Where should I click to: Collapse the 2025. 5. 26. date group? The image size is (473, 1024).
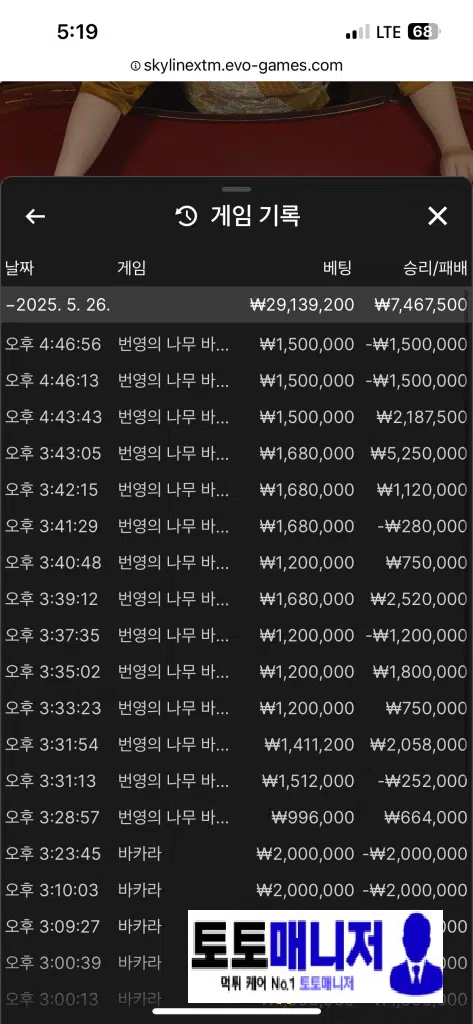tap(235, 304)
